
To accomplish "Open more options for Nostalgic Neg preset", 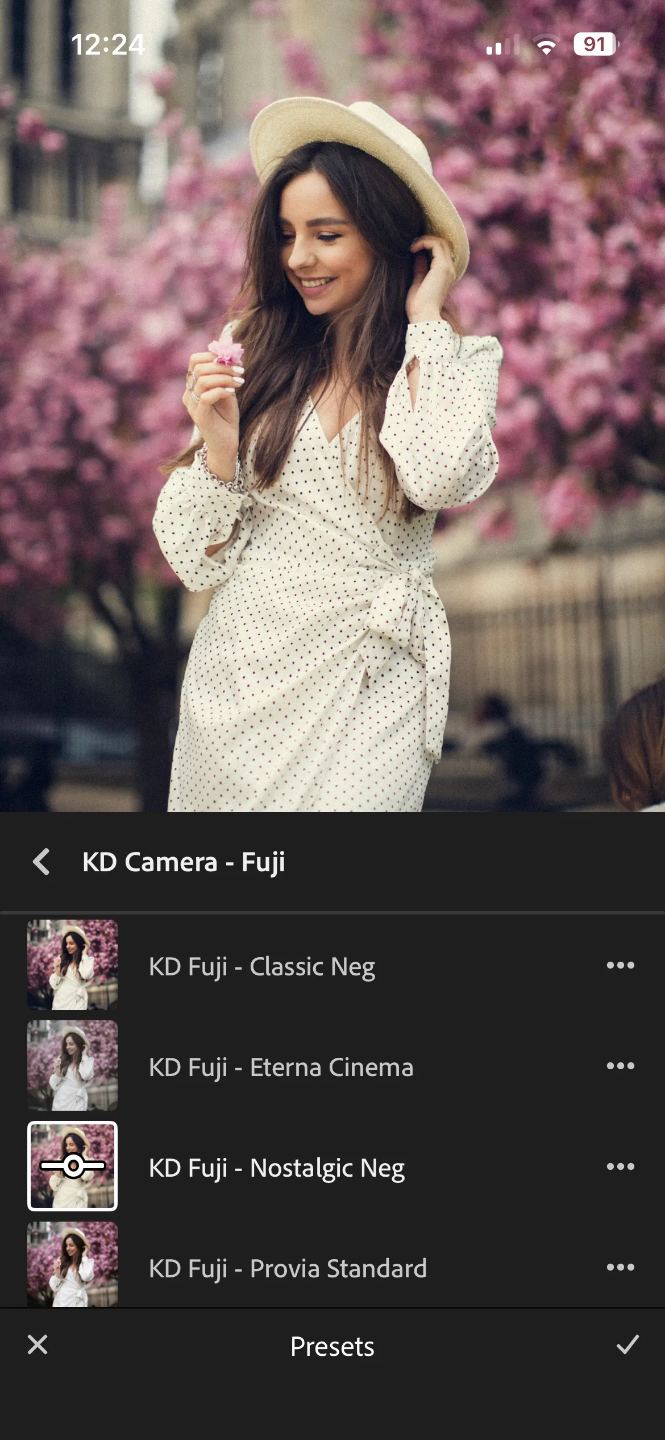I will (620, 1167).
